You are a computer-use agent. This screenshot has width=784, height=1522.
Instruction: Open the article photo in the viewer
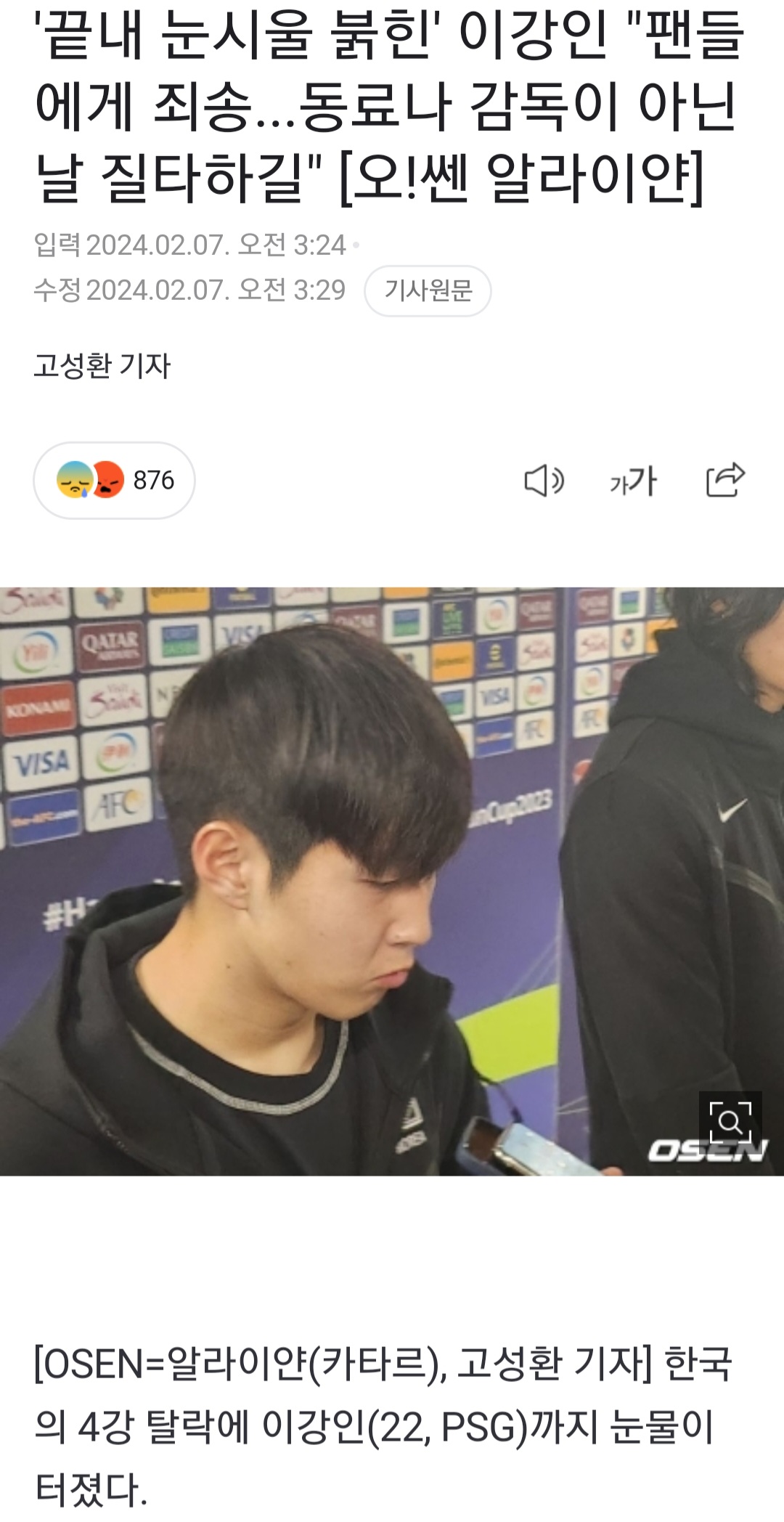pyautogui.click(x=392, y=882)
